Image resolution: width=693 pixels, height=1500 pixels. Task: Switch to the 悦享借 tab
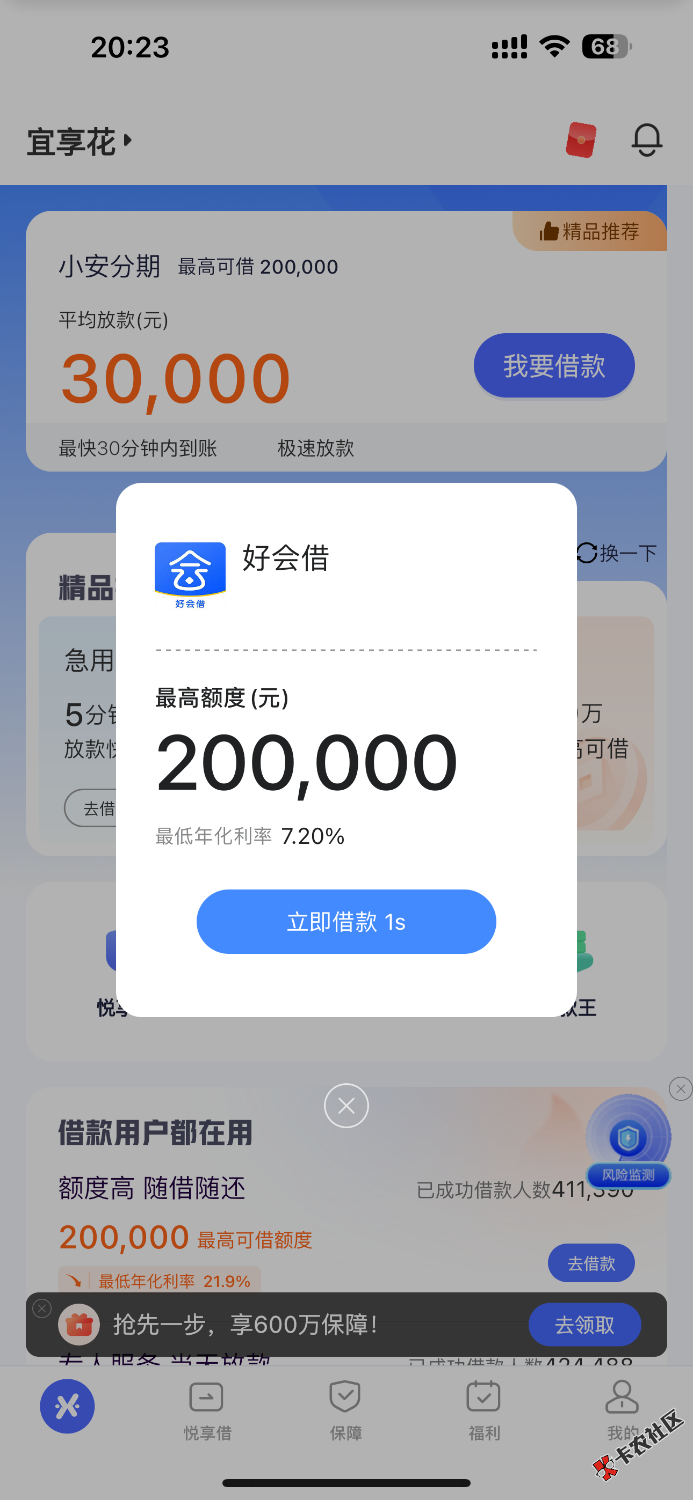click(x=207, y=1411)
